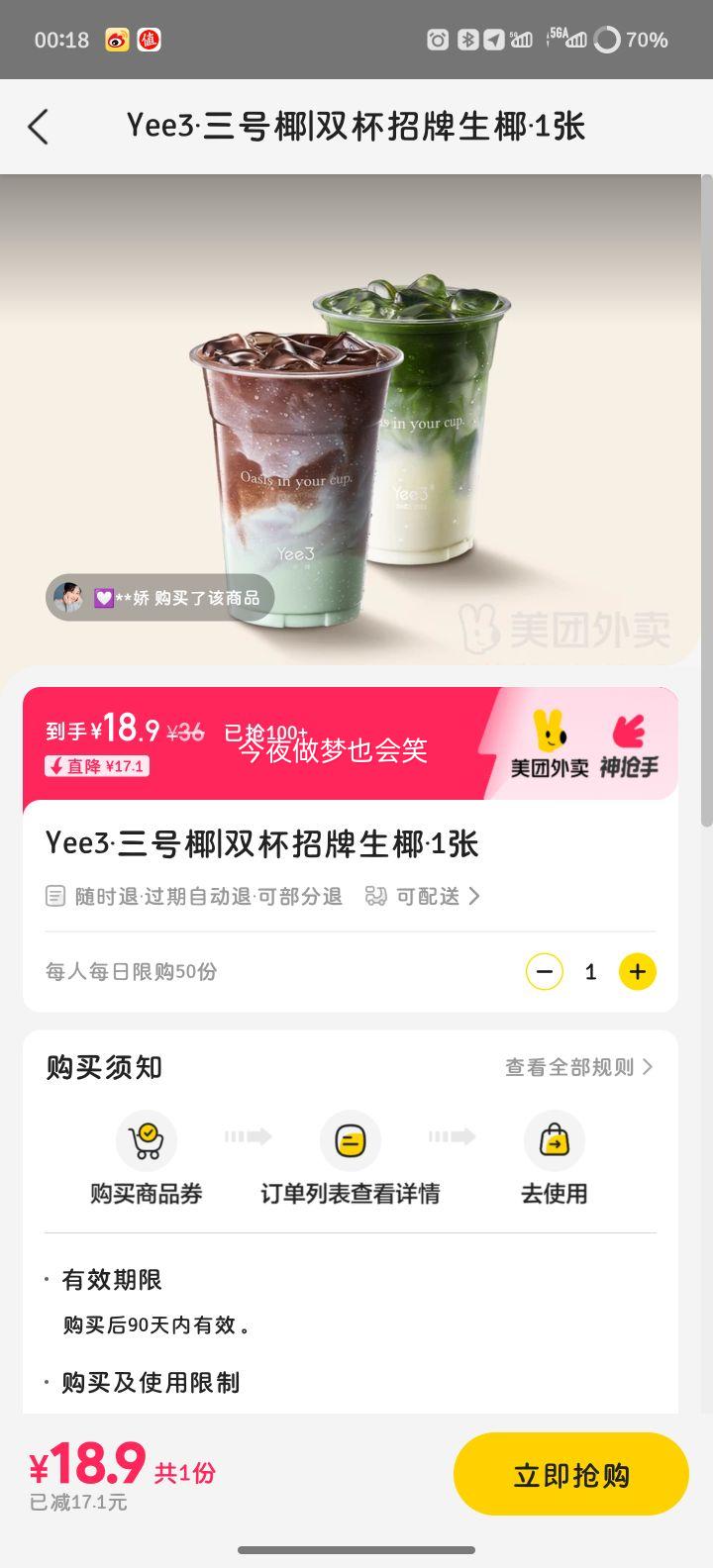Viewport: 713px width, 1568px height.
Task: Select the 购买商品券 shopping cart icon
Action: pyautogui.click(x=147, y=1140)
